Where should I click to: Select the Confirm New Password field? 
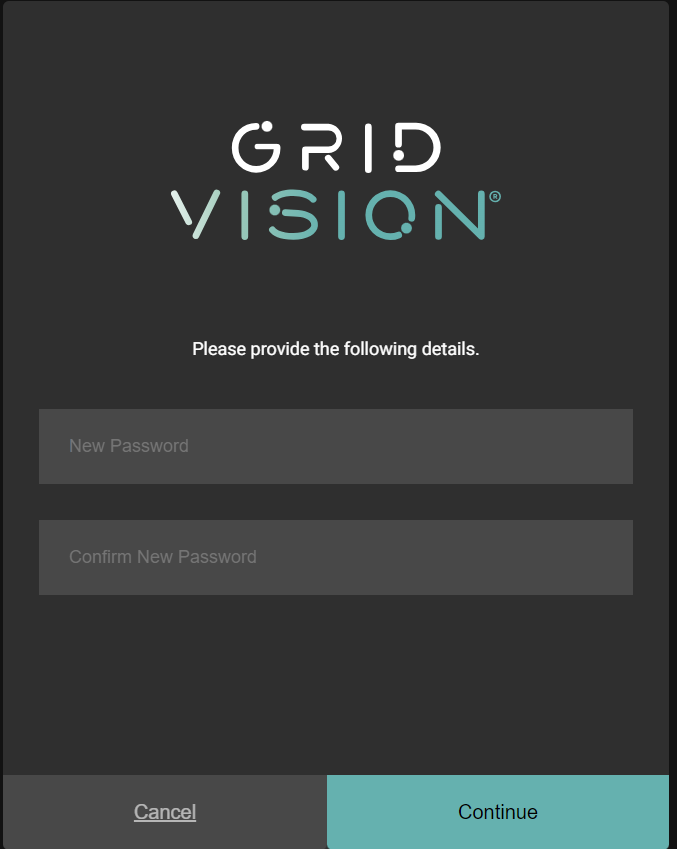pyautogui.click(x=335, y=557)
